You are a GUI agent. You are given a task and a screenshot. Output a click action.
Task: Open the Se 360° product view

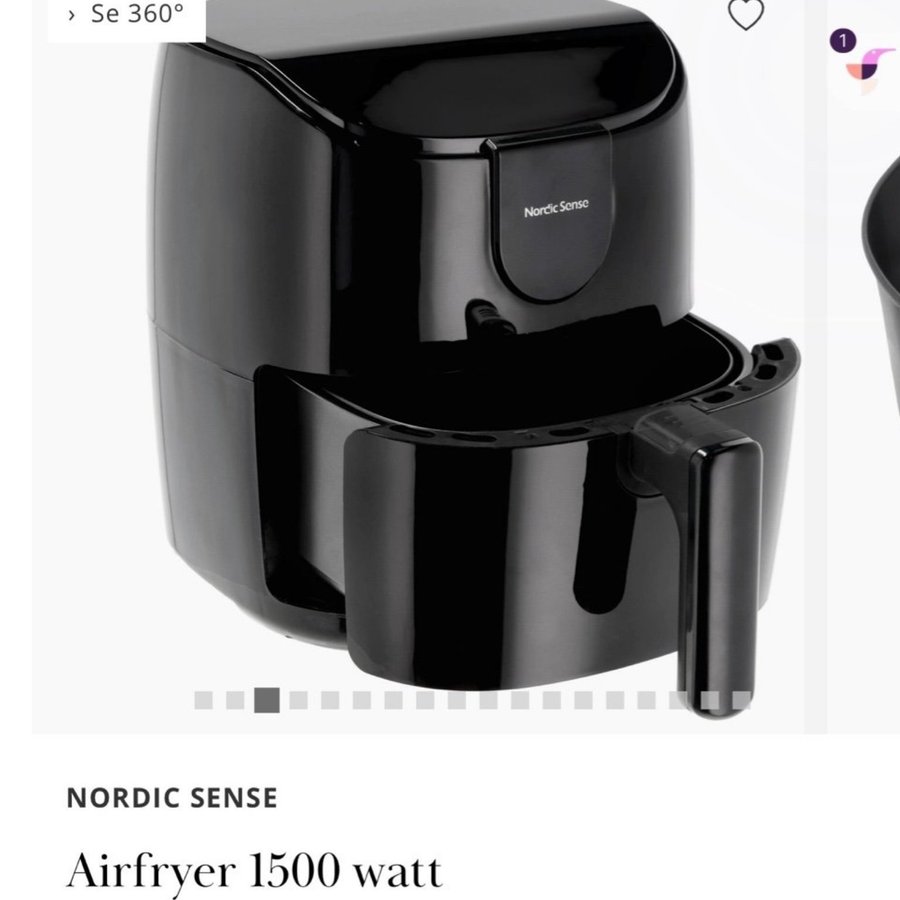click(127, 14)
